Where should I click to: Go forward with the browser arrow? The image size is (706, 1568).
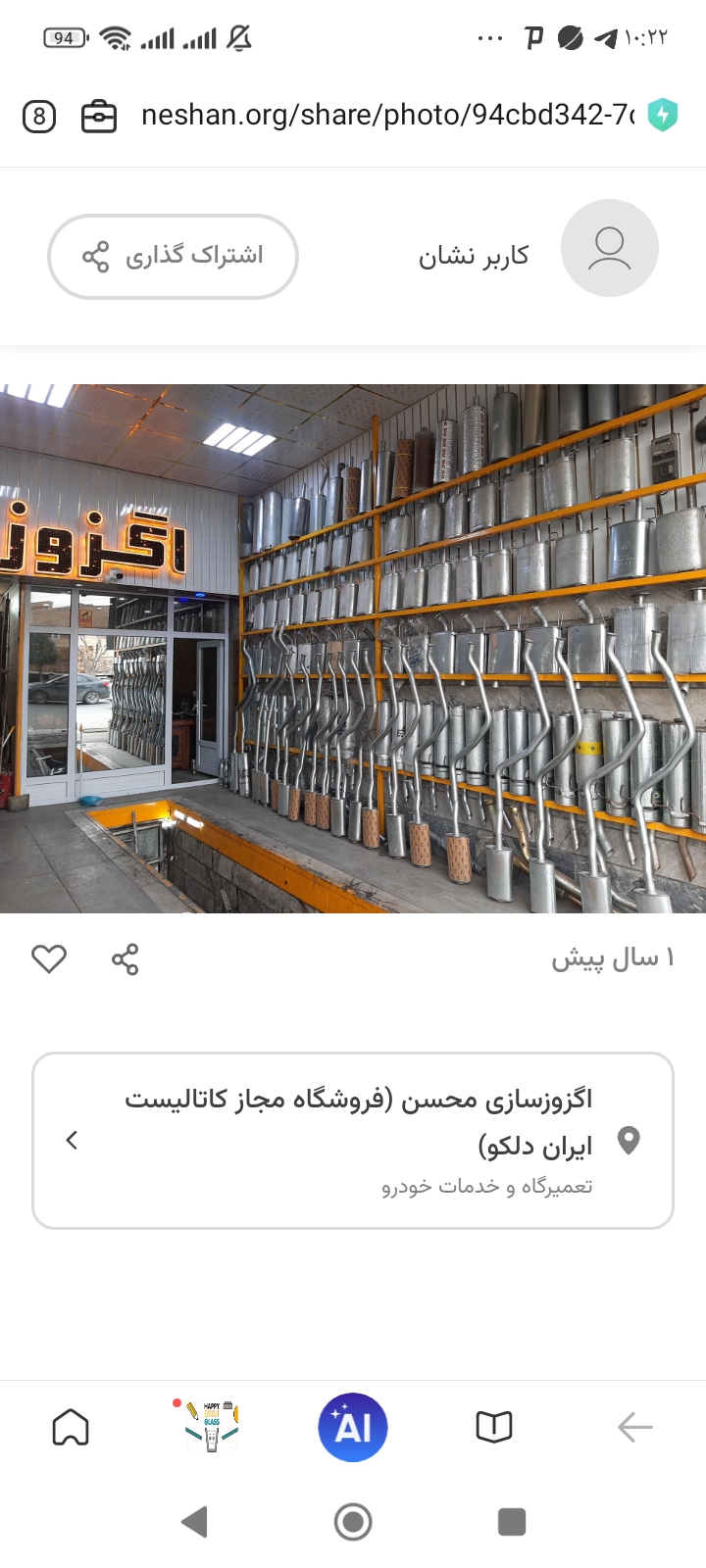point(635,1427)
